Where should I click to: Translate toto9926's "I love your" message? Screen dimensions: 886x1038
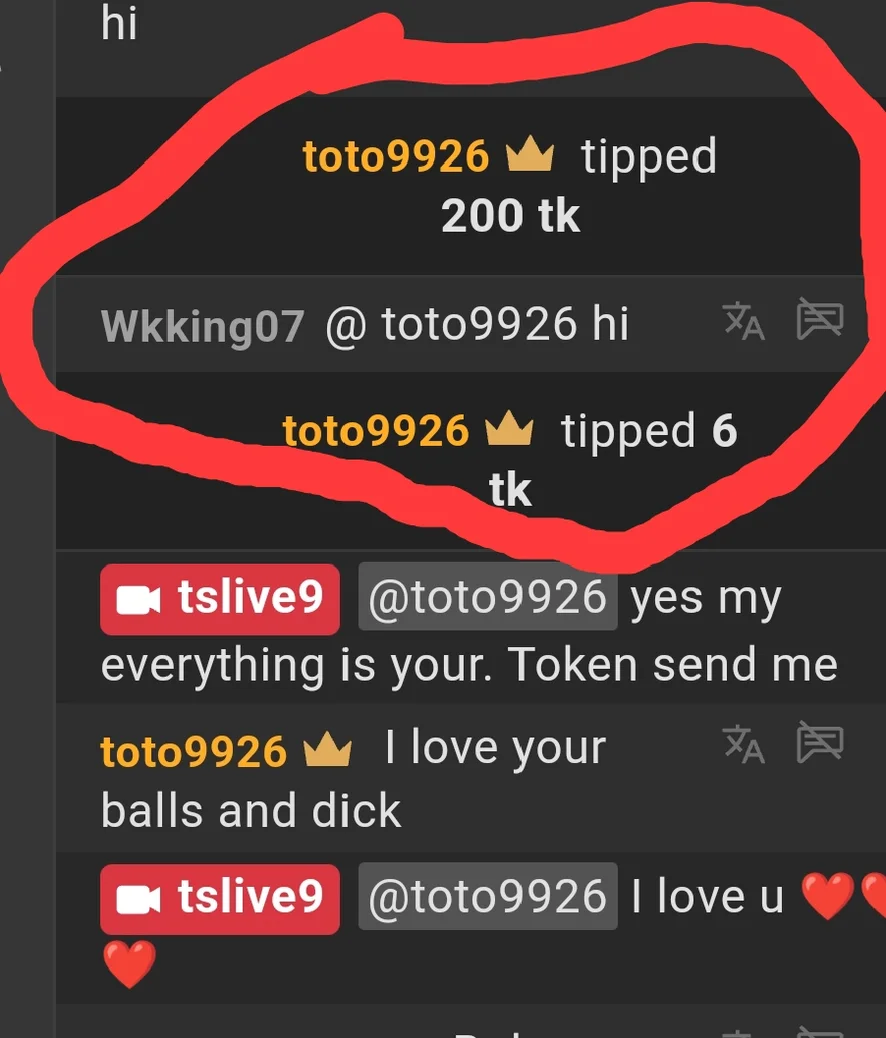click(743, 744)
